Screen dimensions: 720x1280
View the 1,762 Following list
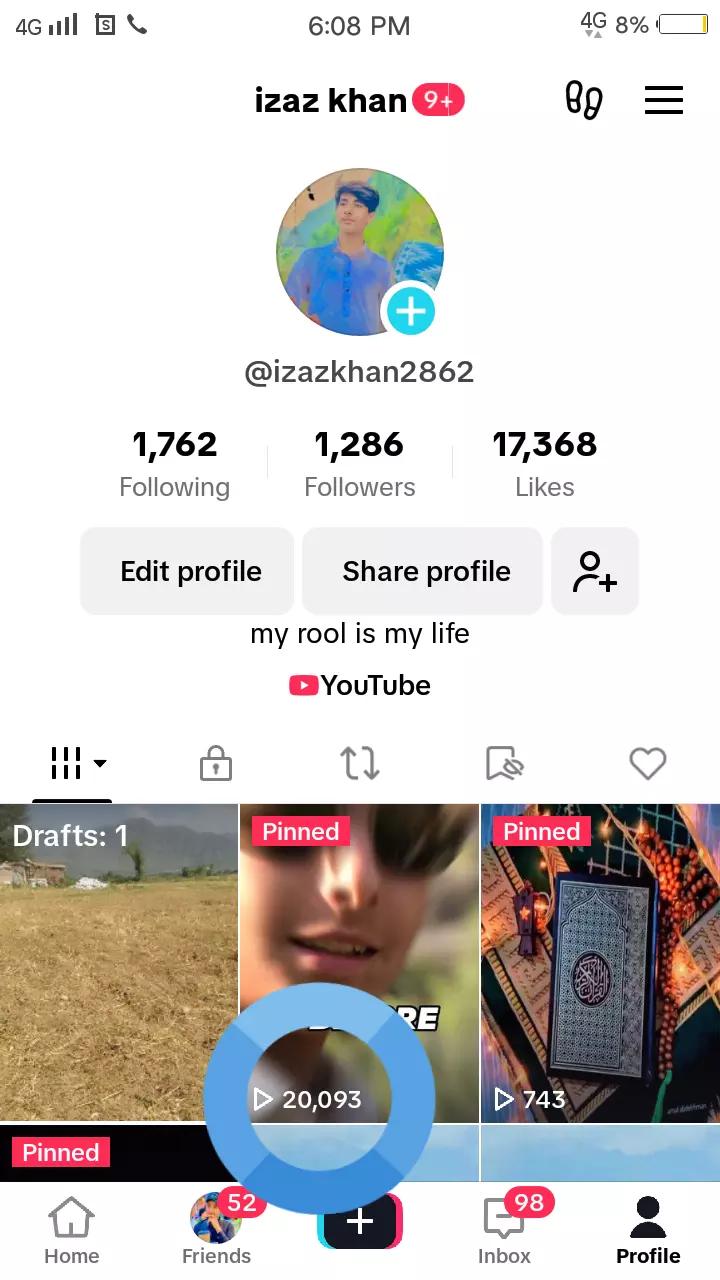tap(174, 463)
